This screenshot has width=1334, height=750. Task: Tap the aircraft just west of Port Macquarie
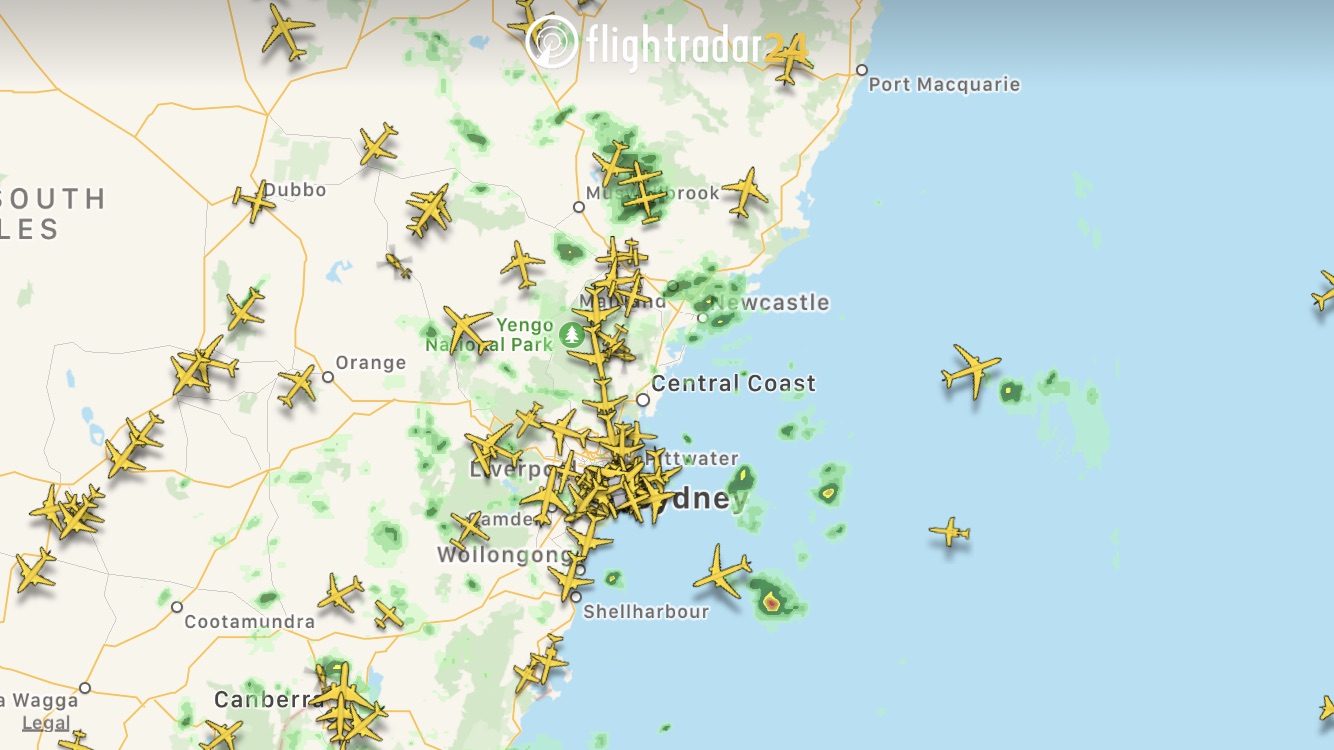tap(790, 60)
